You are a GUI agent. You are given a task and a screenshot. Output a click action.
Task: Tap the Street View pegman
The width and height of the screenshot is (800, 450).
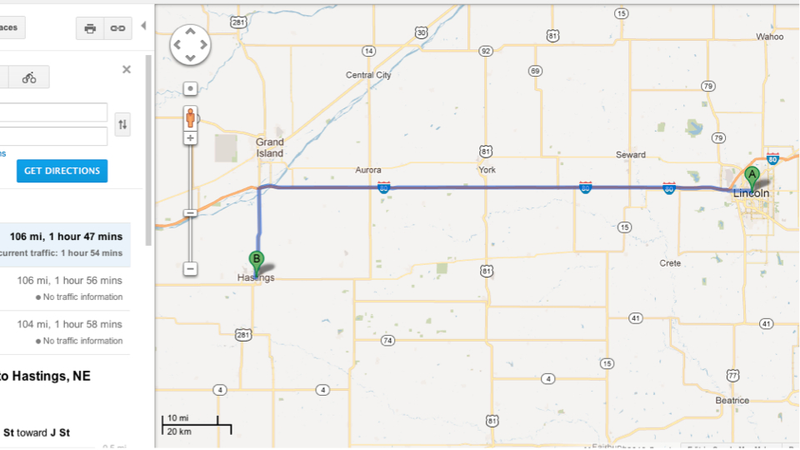point(190,118)
